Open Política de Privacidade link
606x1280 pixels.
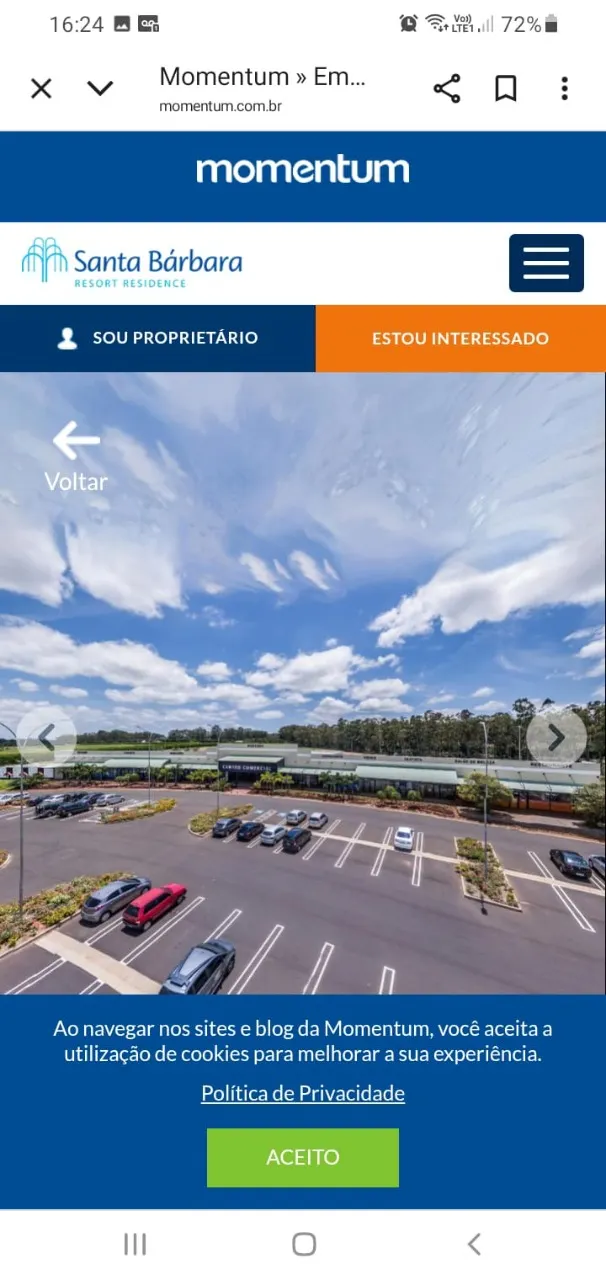303,1093
